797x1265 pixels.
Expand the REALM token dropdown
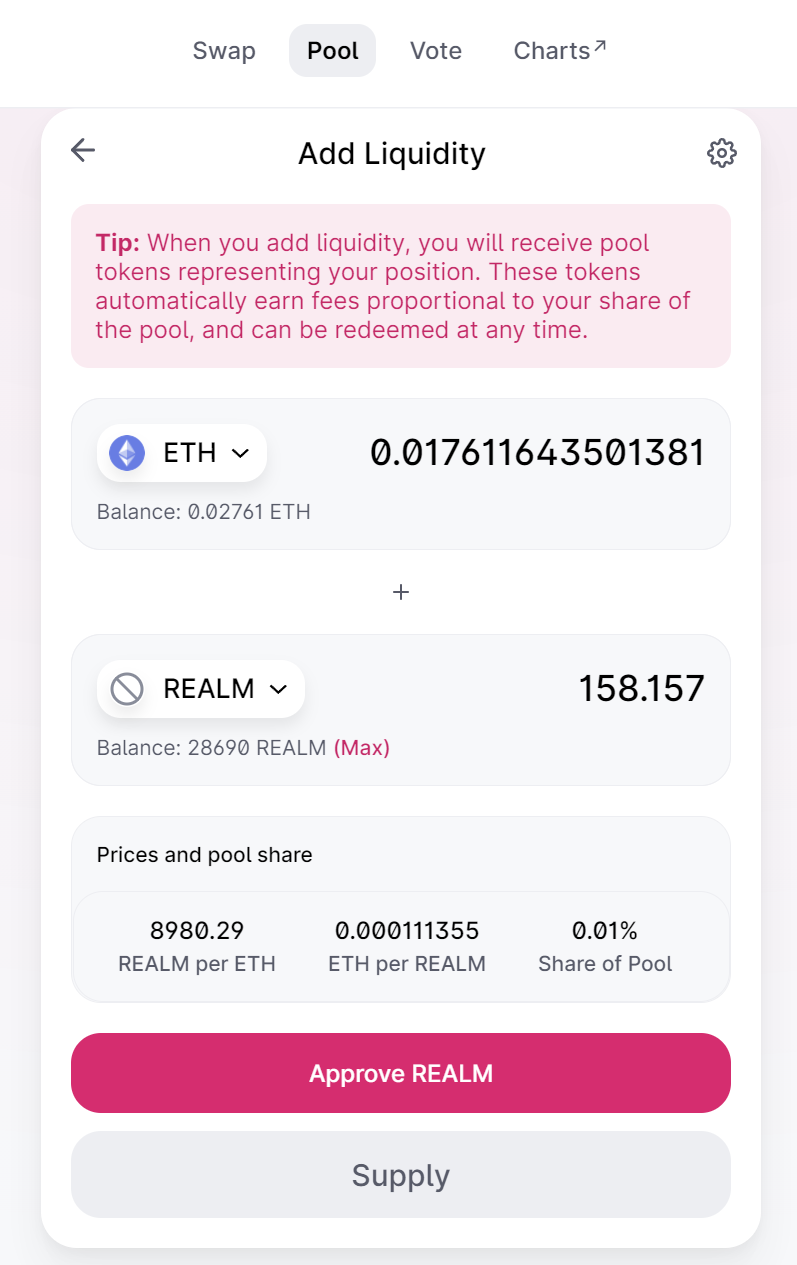pos(201,689)
